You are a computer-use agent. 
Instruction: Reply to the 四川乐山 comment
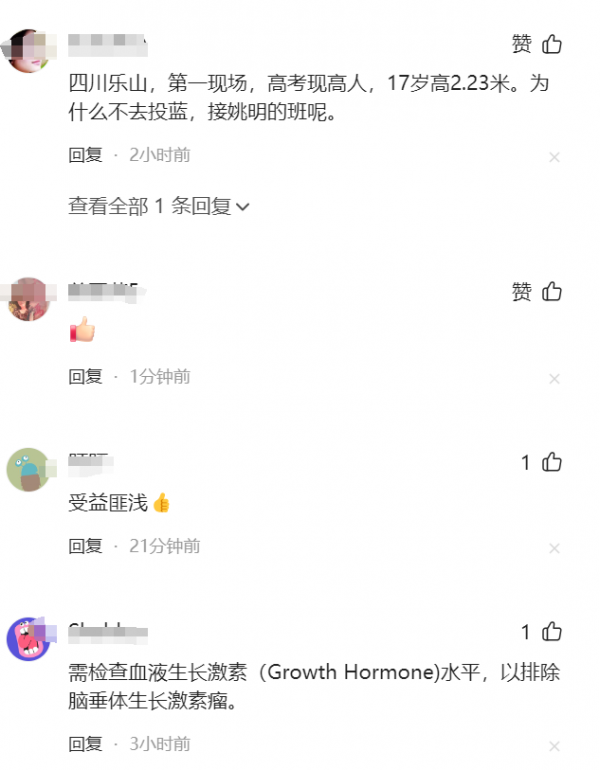85,155
